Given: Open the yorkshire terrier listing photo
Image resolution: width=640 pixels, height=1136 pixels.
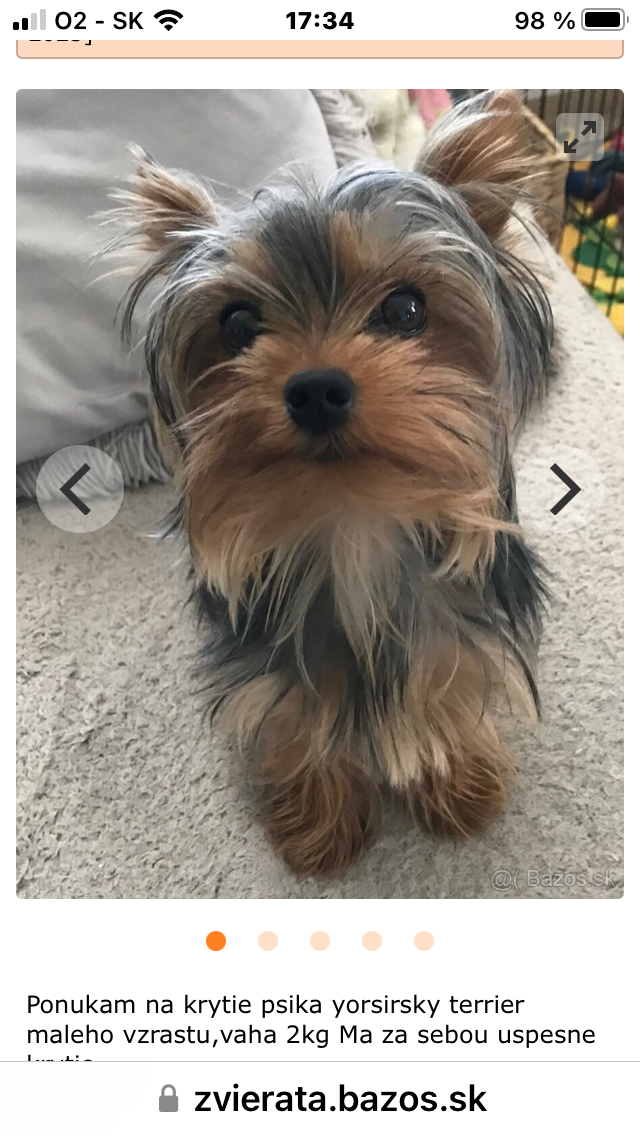Looking at the screenshot, I should coord(320,493).
